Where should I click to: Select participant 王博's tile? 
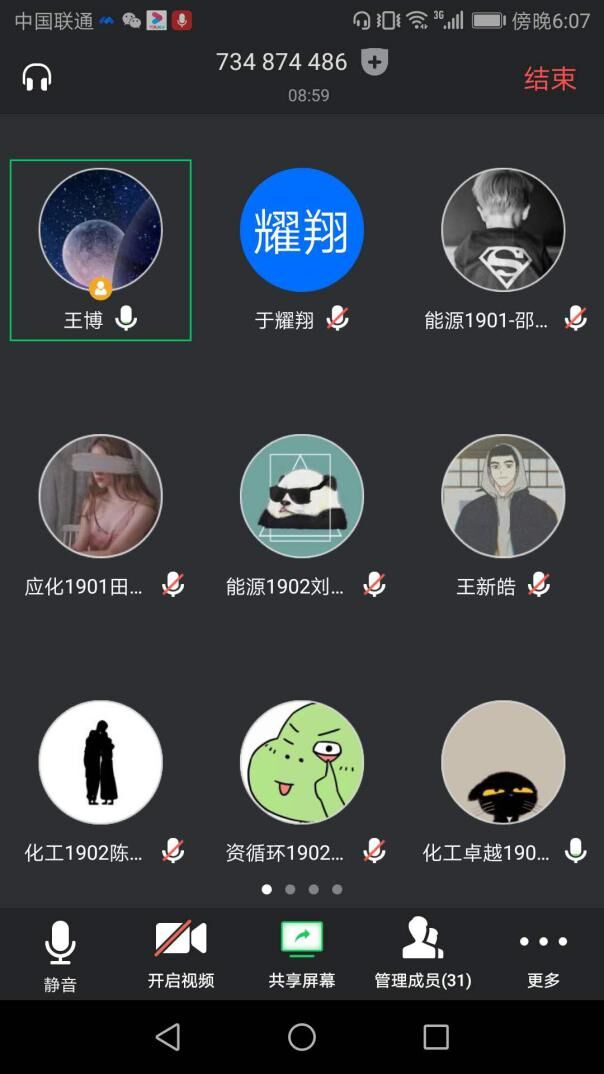[100, 250]
